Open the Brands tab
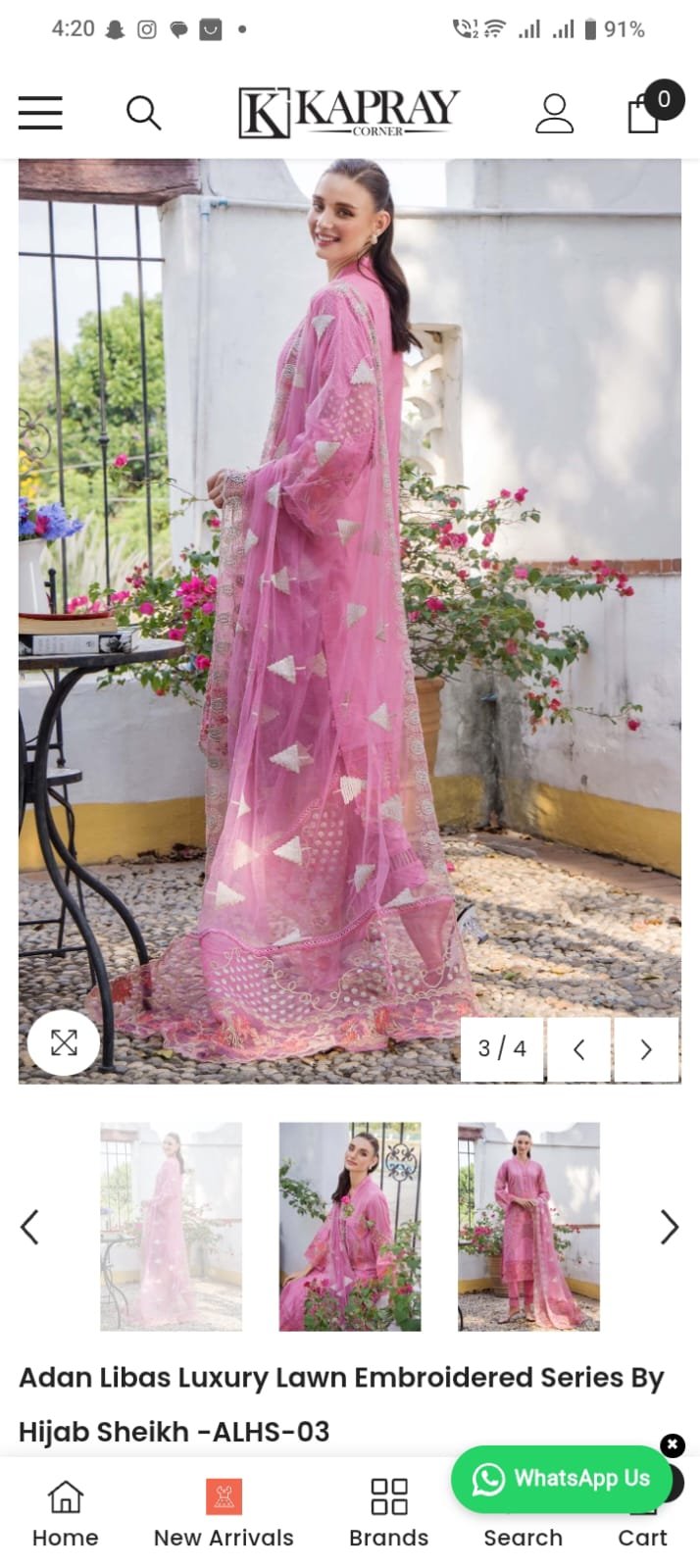 tap(388, 1513)
